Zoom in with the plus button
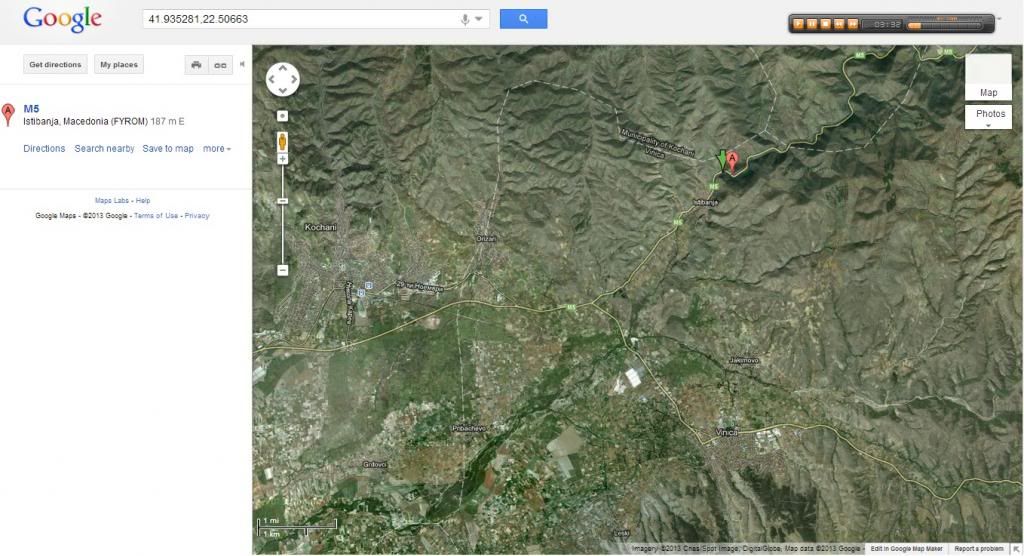 tap(283, 158)
